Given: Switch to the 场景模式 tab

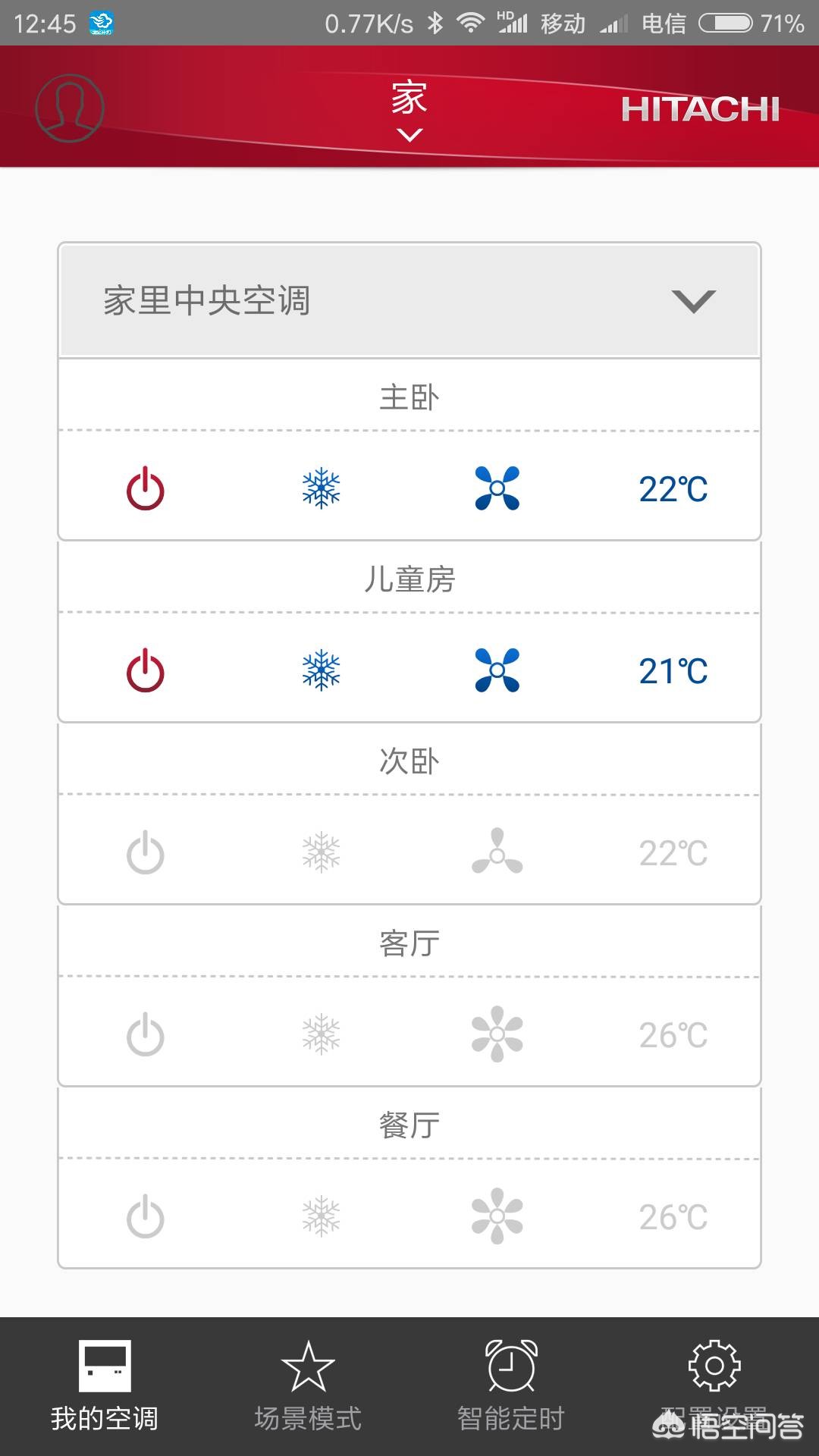Looking at the screenshot, I should click(x=308, y=1385).
